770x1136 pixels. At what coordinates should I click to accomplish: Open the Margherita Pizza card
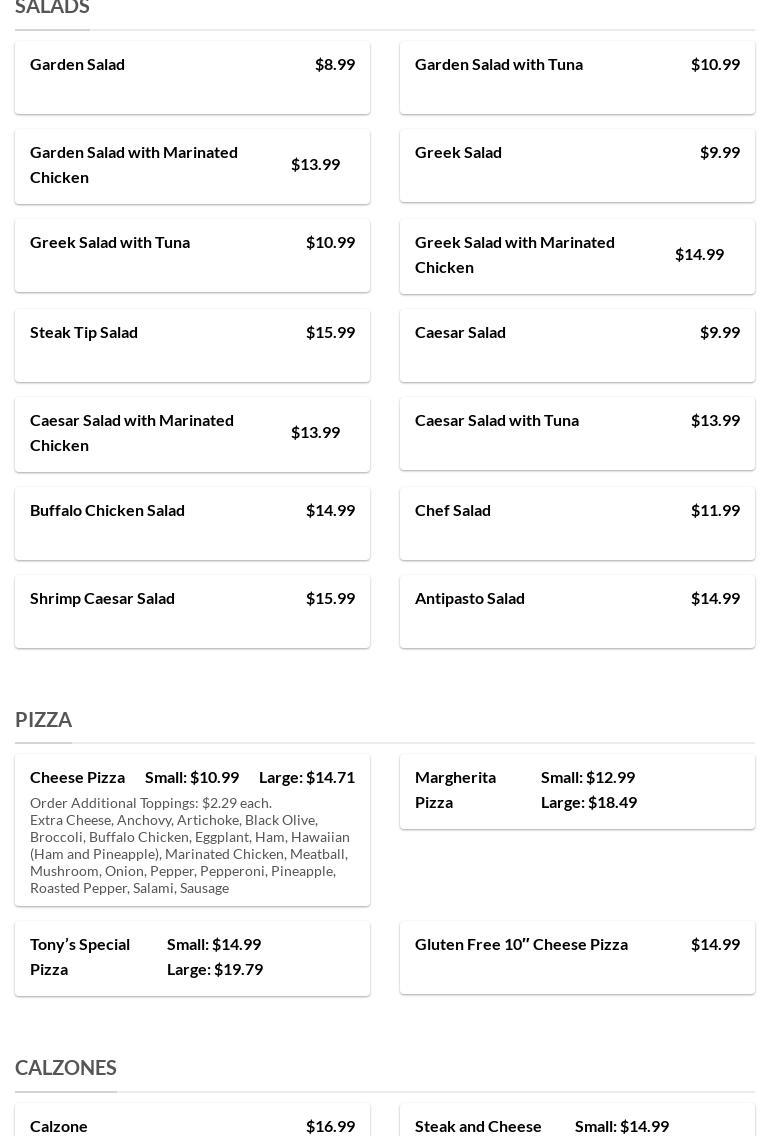coord(577,790)
